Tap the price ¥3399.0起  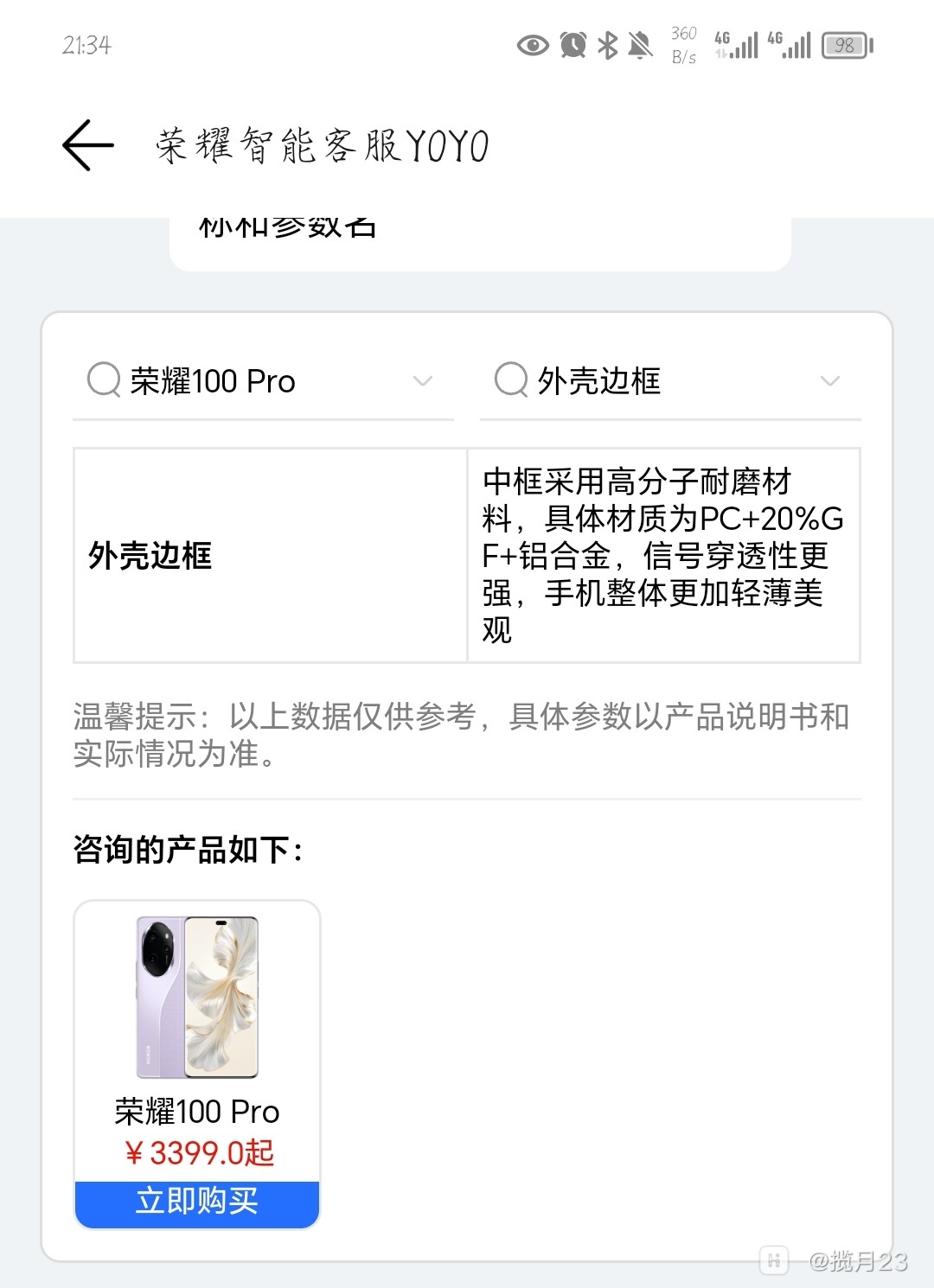[x=198, y=1152]
